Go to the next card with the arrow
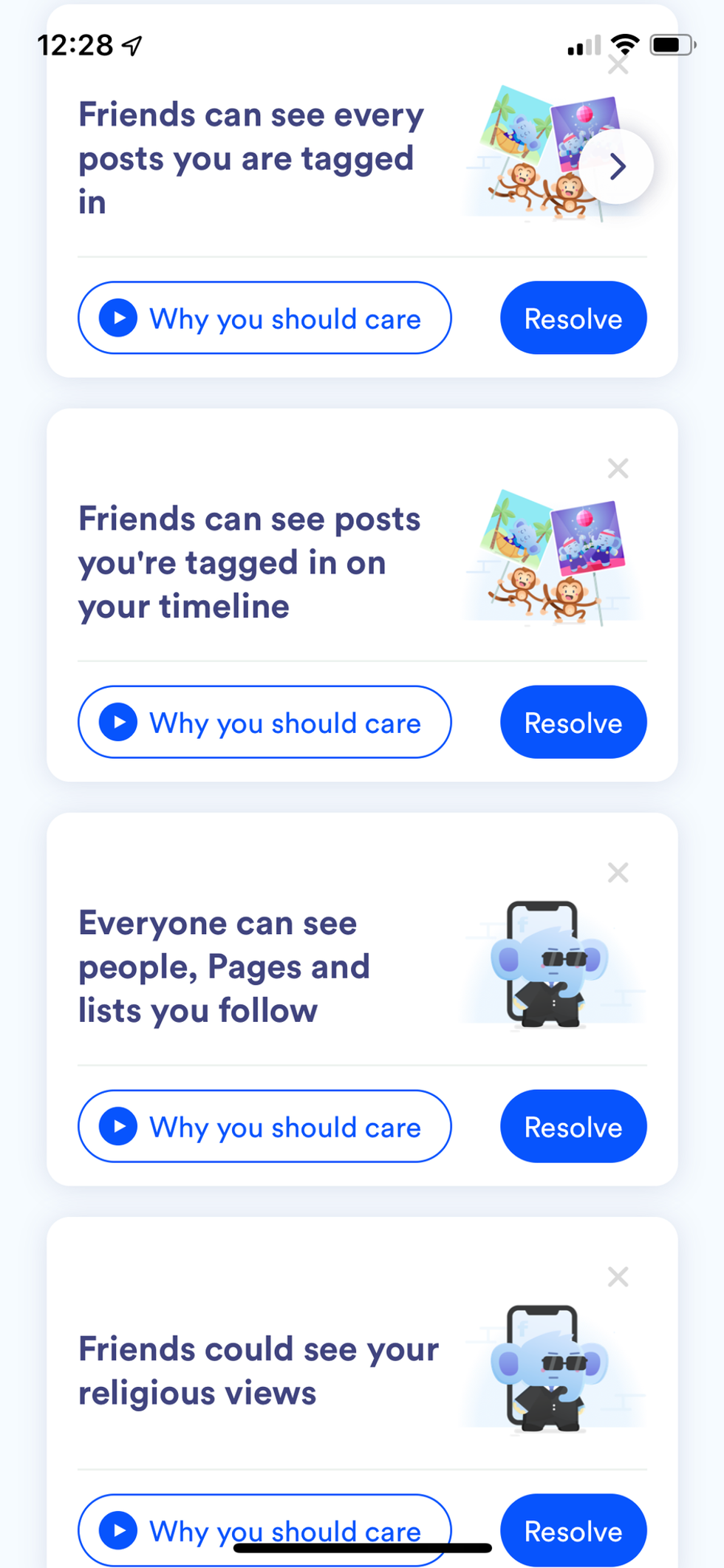724x1568 pixels. (x=617, y=167)
